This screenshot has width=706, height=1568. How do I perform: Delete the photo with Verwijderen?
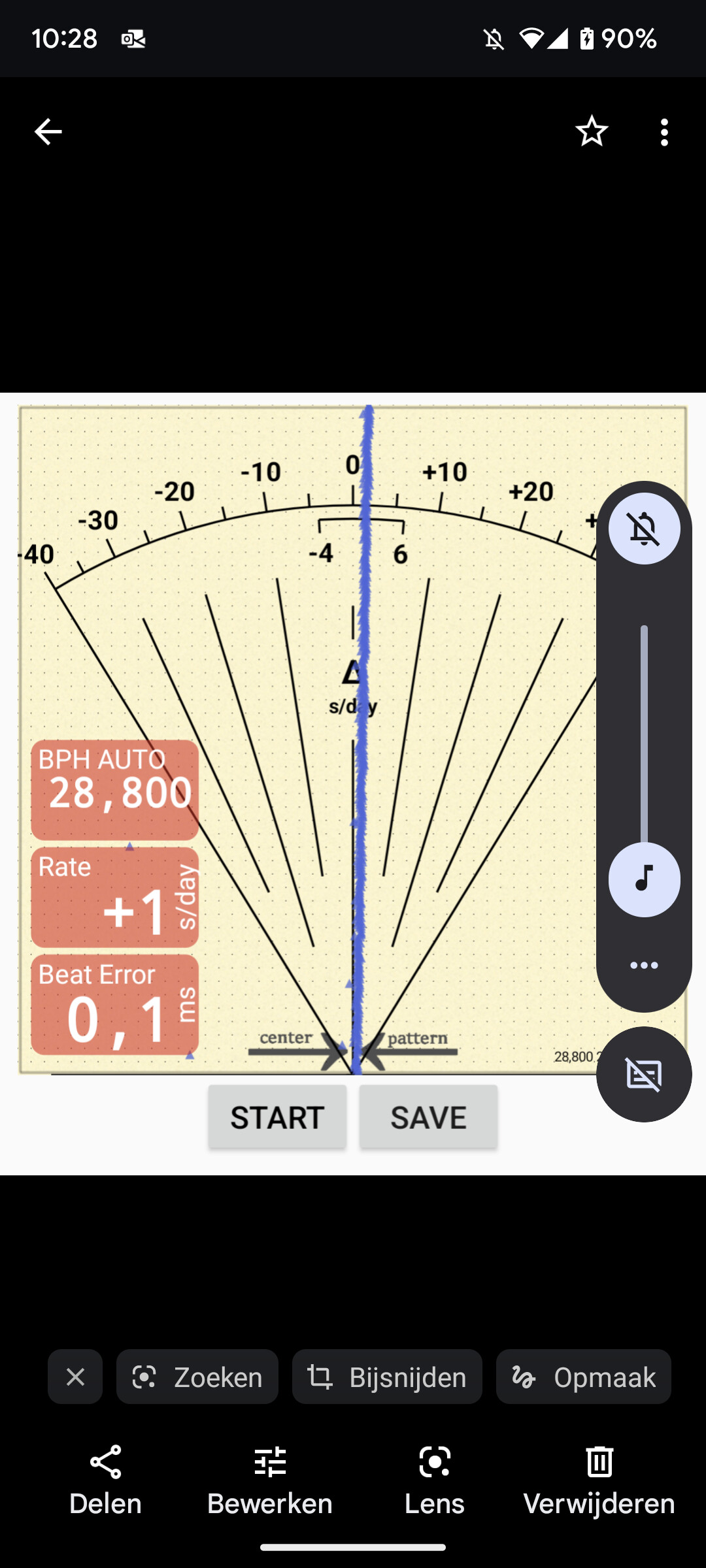[x=599, y=1481]
